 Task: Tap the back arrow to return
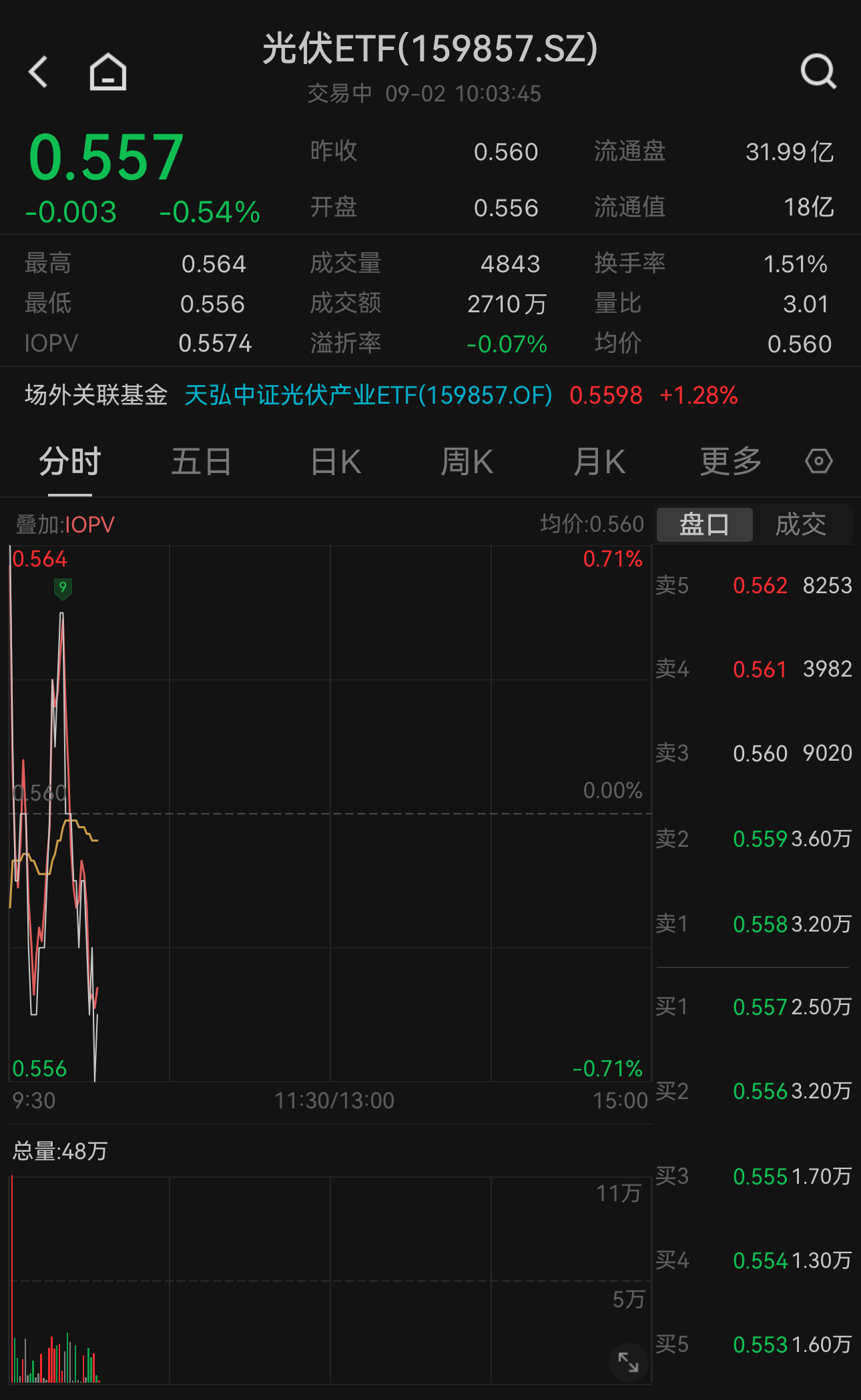pos(38,71)
